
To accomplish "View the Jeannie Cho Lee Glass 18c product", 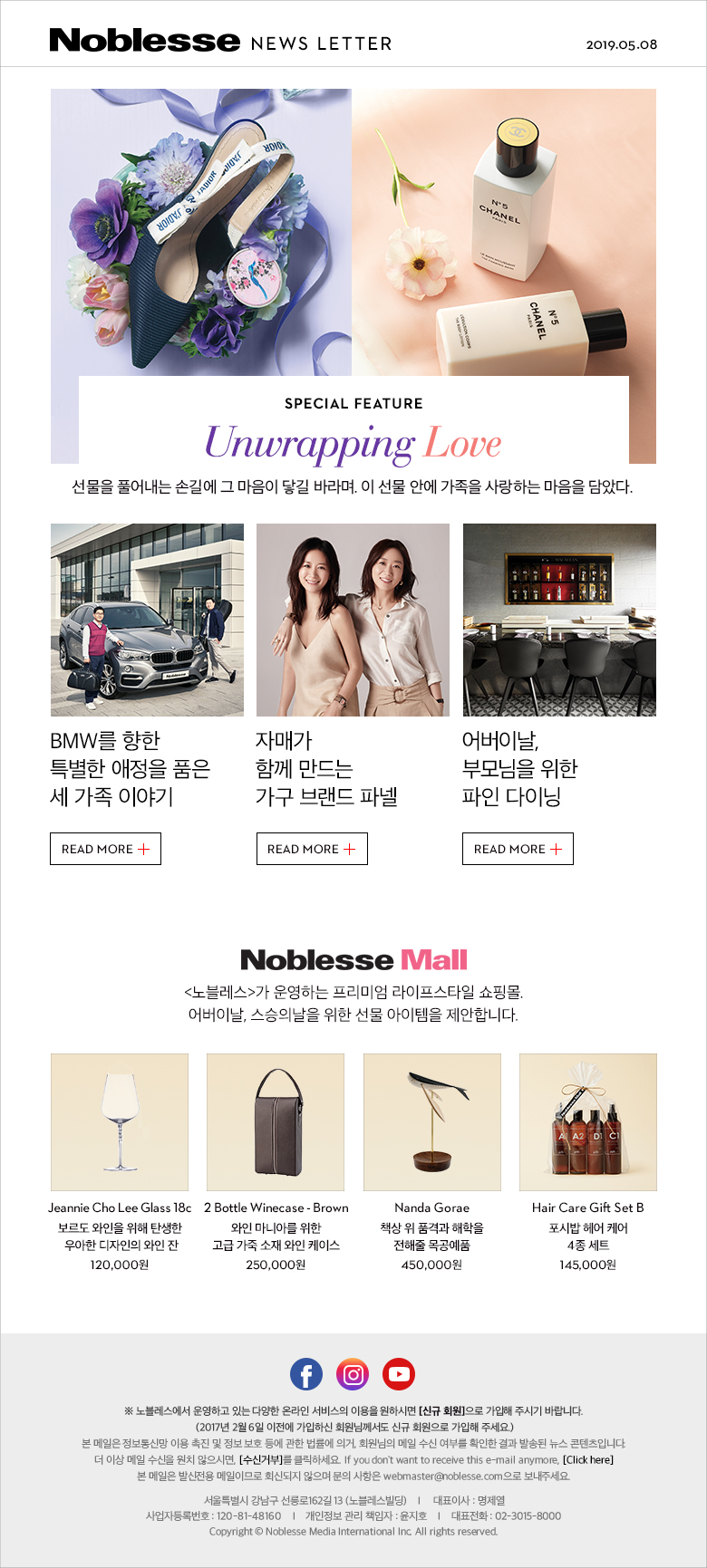I will click(x=120, y=1122).
